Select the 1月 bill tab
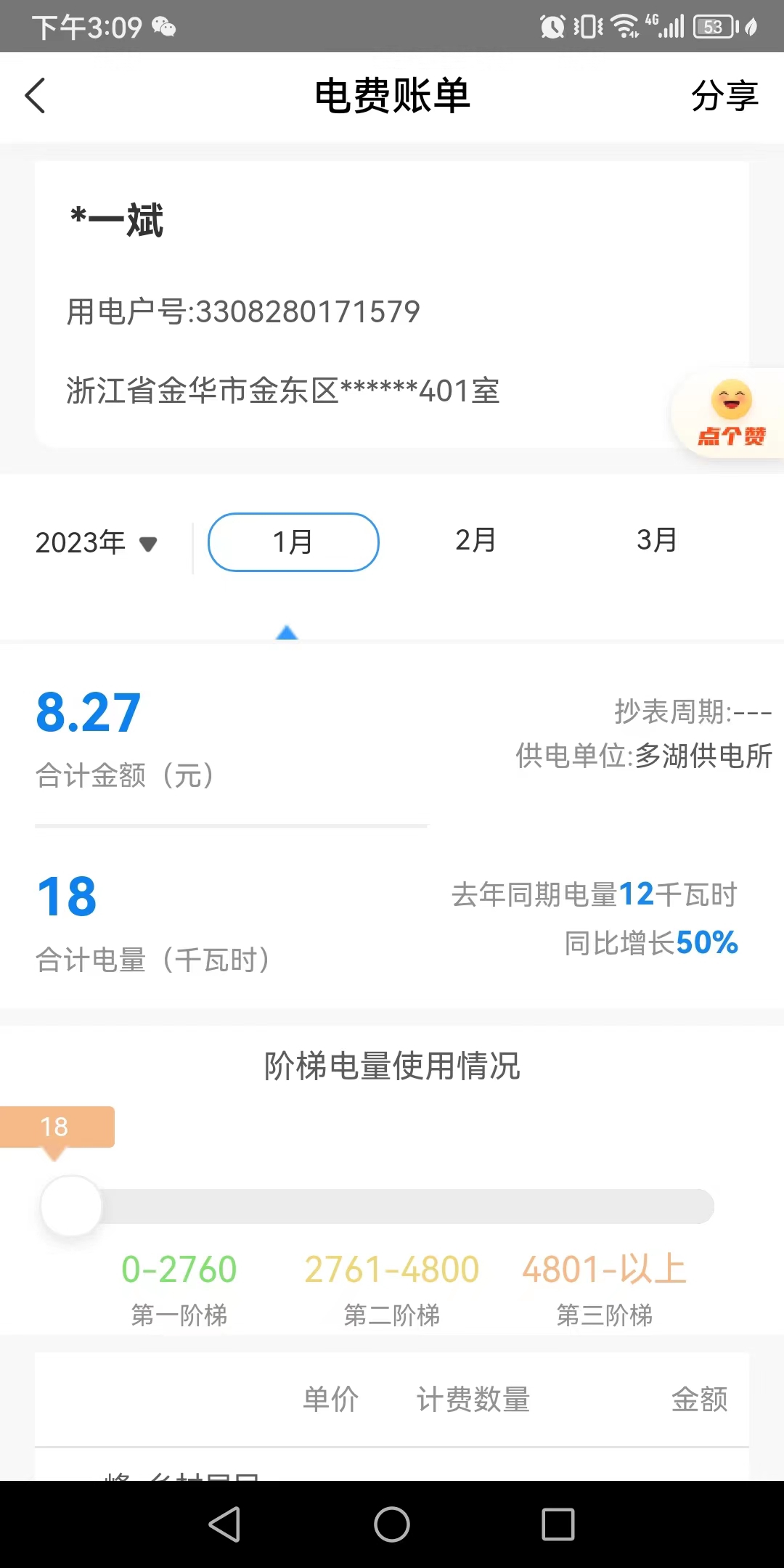The image size is (784, 1568). [x=293, y=542]
